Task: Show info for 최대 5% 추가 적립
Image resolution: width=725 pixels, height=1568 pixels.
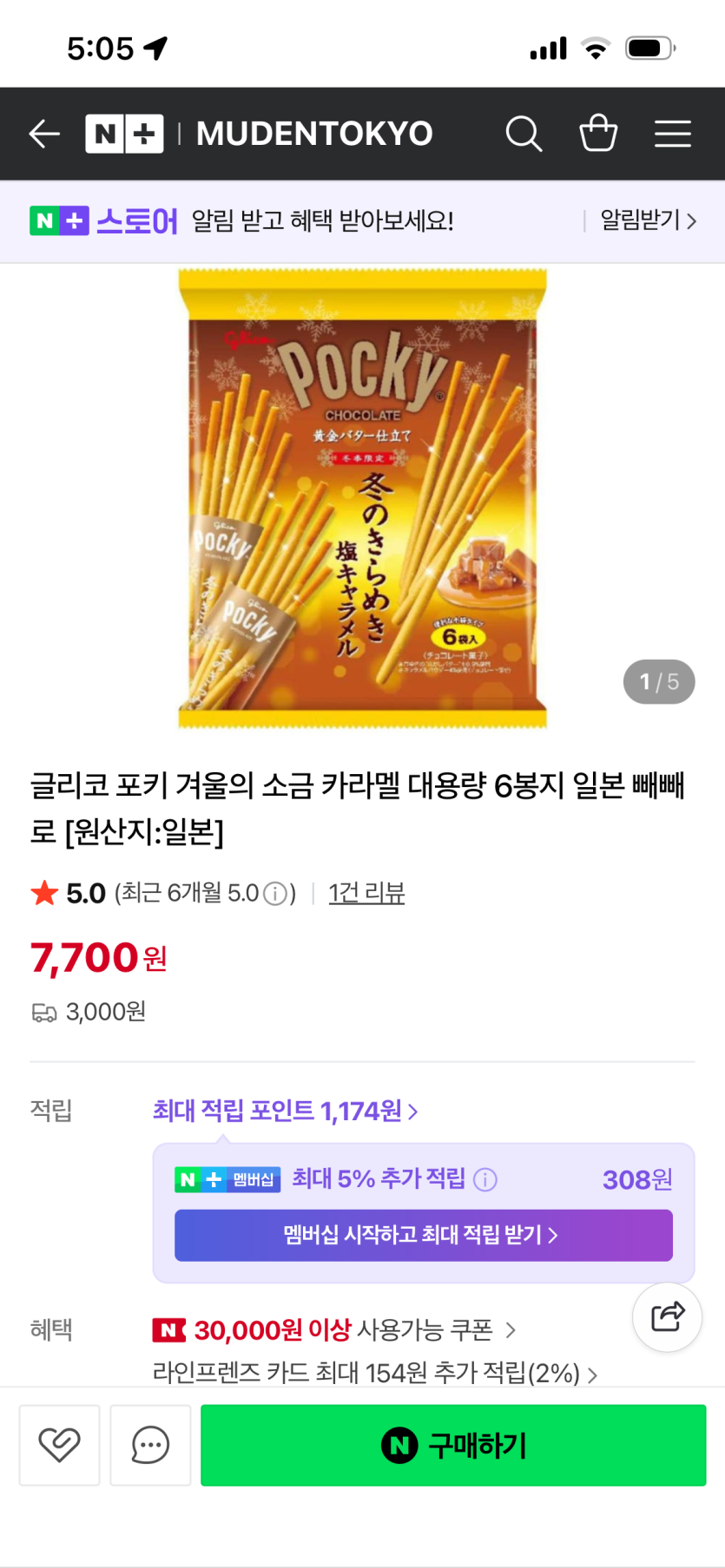Action: pyautogui.click(x=485, y=1179)
